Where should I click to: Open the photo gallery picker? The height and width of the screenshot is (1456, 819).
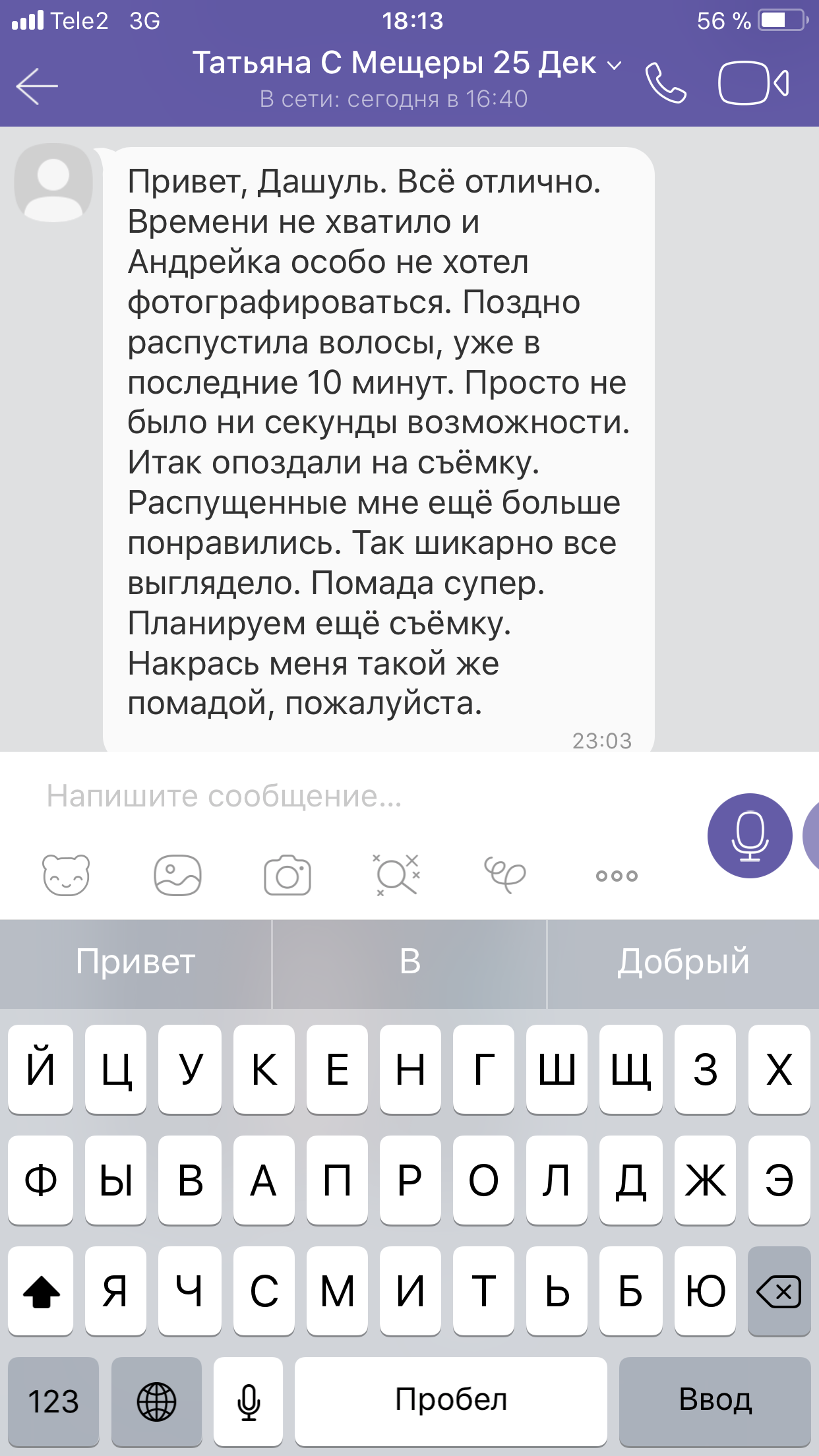(x=177, y=875)
